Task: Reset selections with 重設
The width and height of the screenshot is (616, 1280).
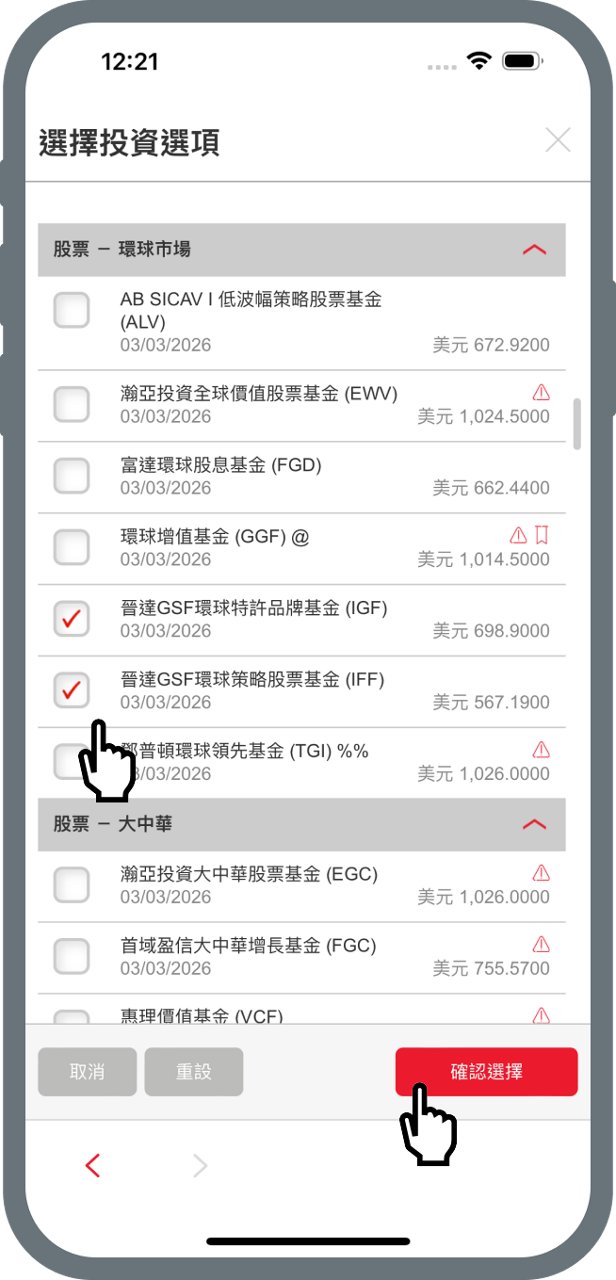Action: coord(194,1072)
